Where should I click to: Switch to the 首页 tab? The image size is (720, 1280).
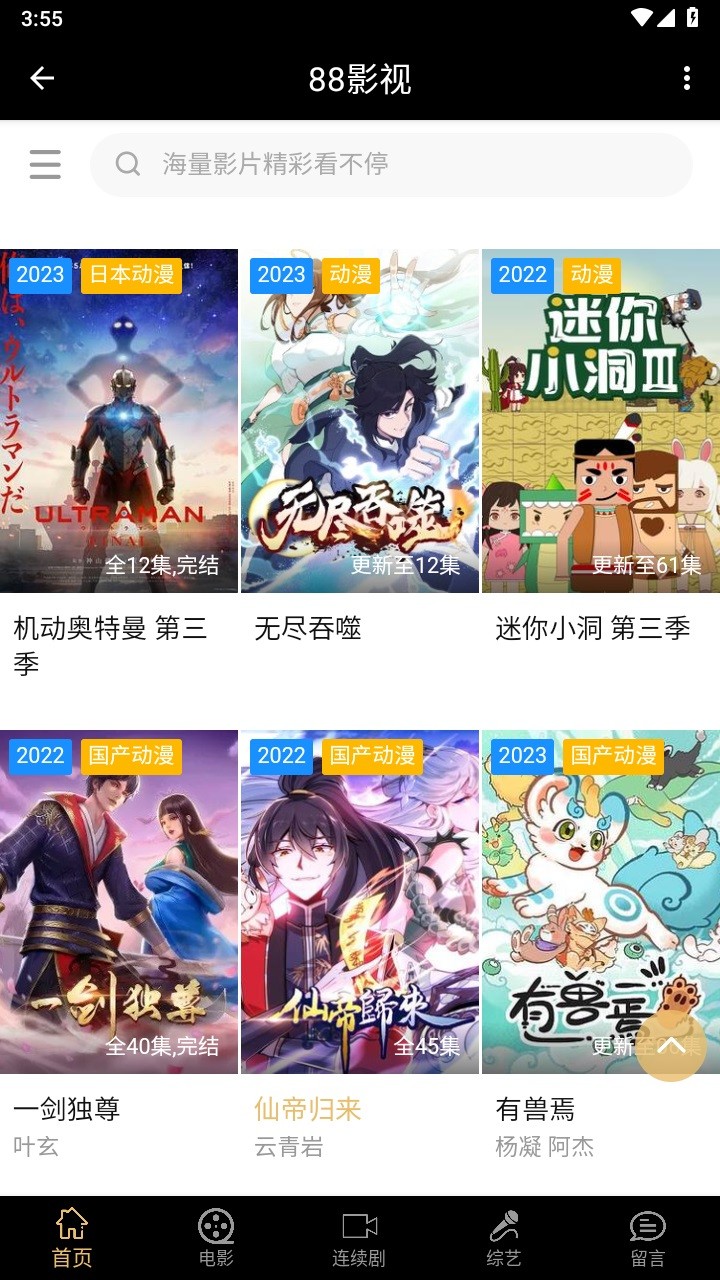tap(68, 1238)
